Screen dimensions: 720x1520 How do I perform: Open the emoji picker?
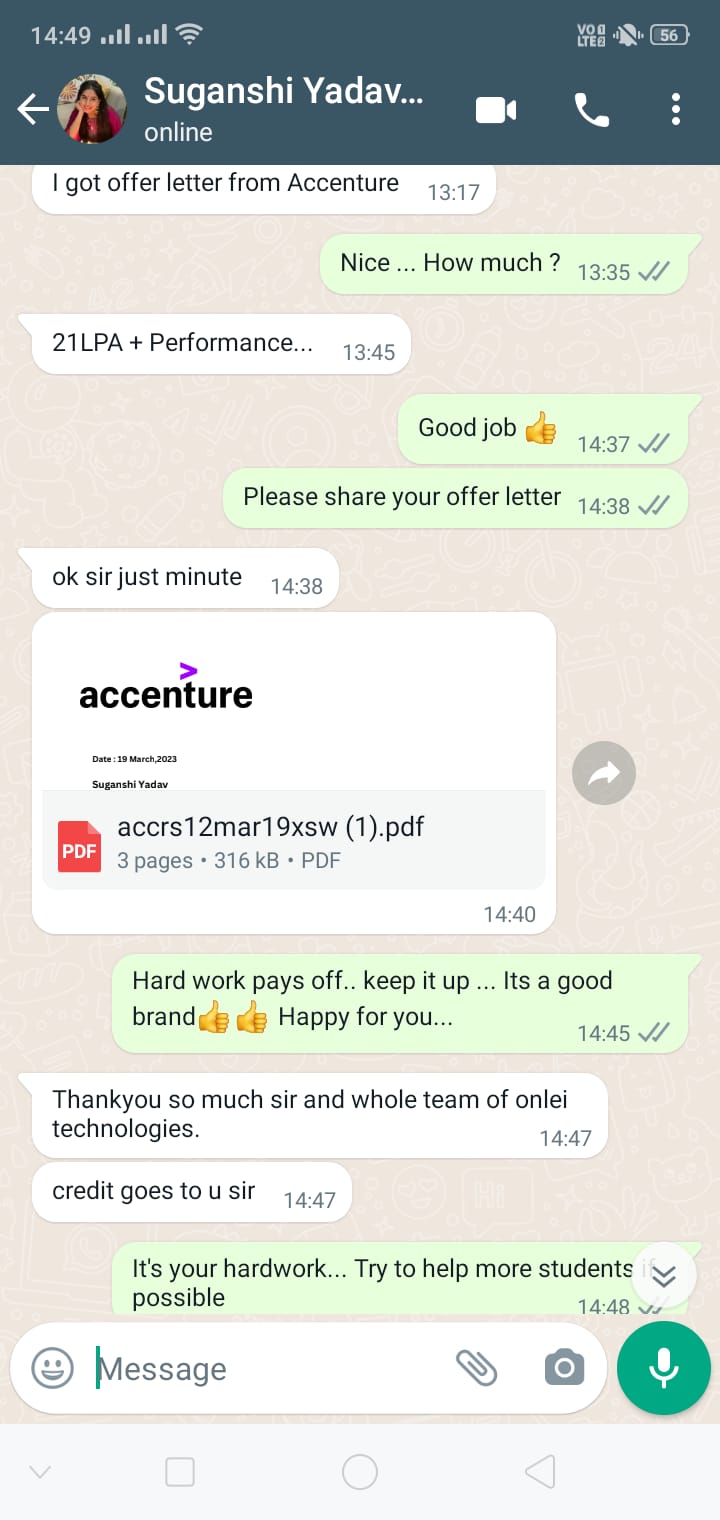[x=52, y=1368]
